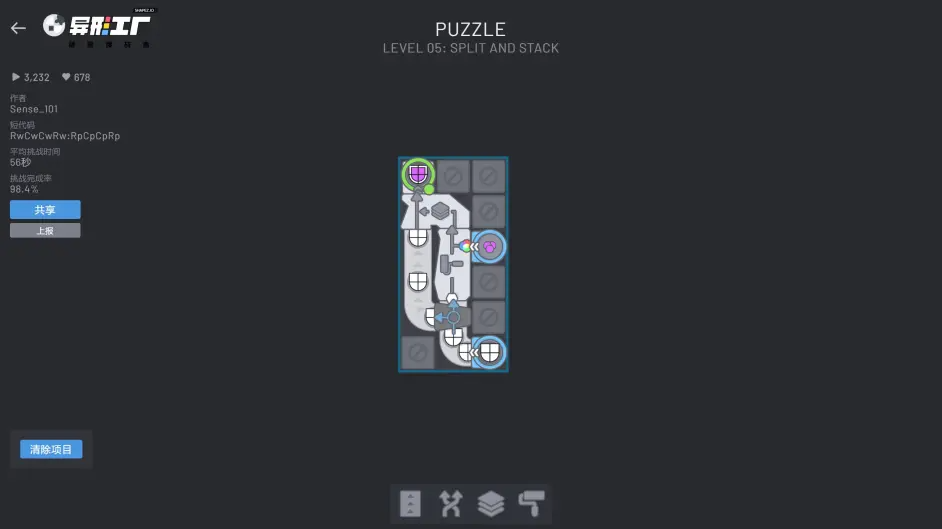Tap the 共享 share button
This screenshot has height=529, width=942.
45,210
